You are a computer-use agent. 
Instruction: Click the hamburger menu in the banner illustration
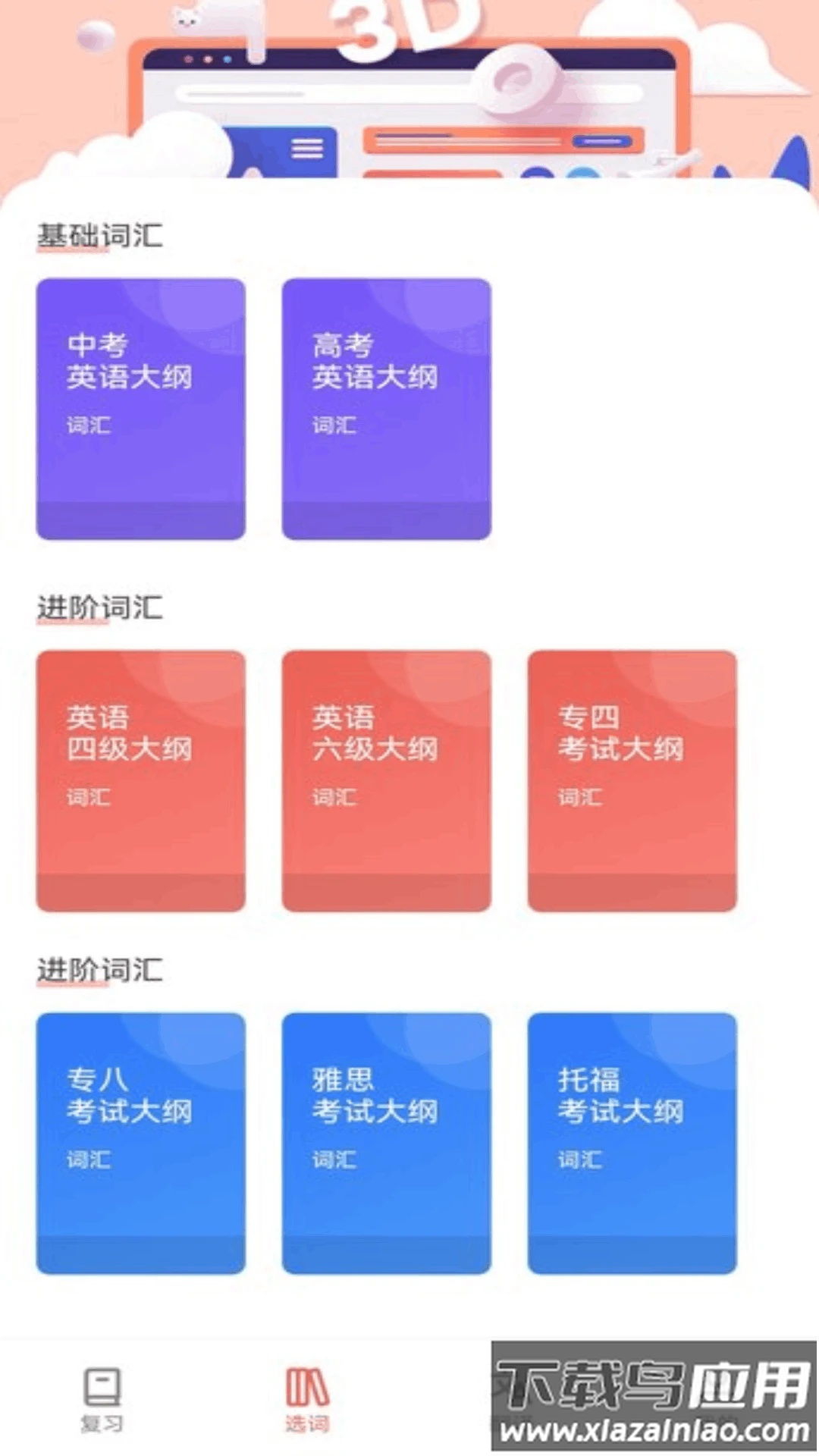pos(306,149)
